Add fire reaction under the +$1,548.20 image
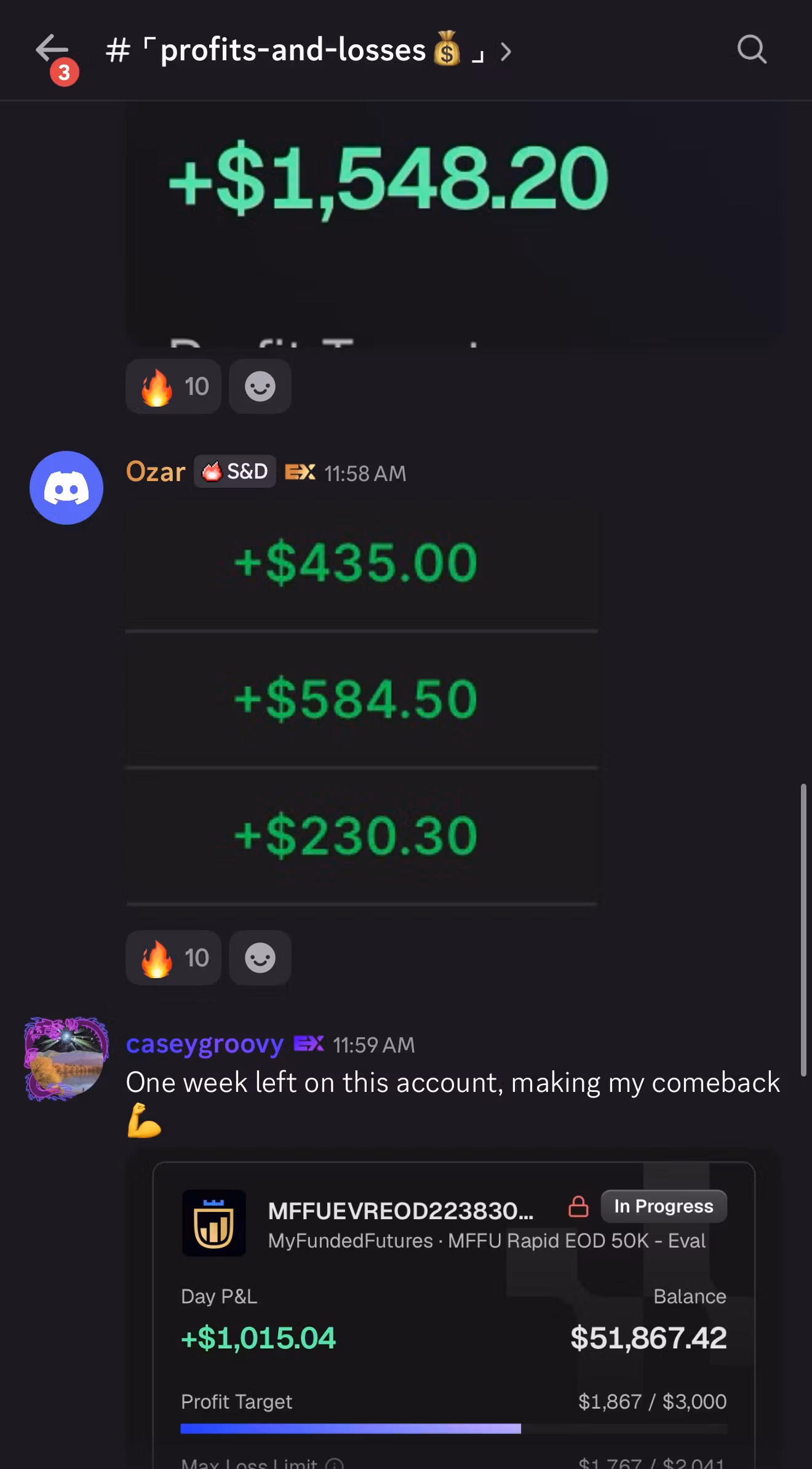 coord(173,386)
